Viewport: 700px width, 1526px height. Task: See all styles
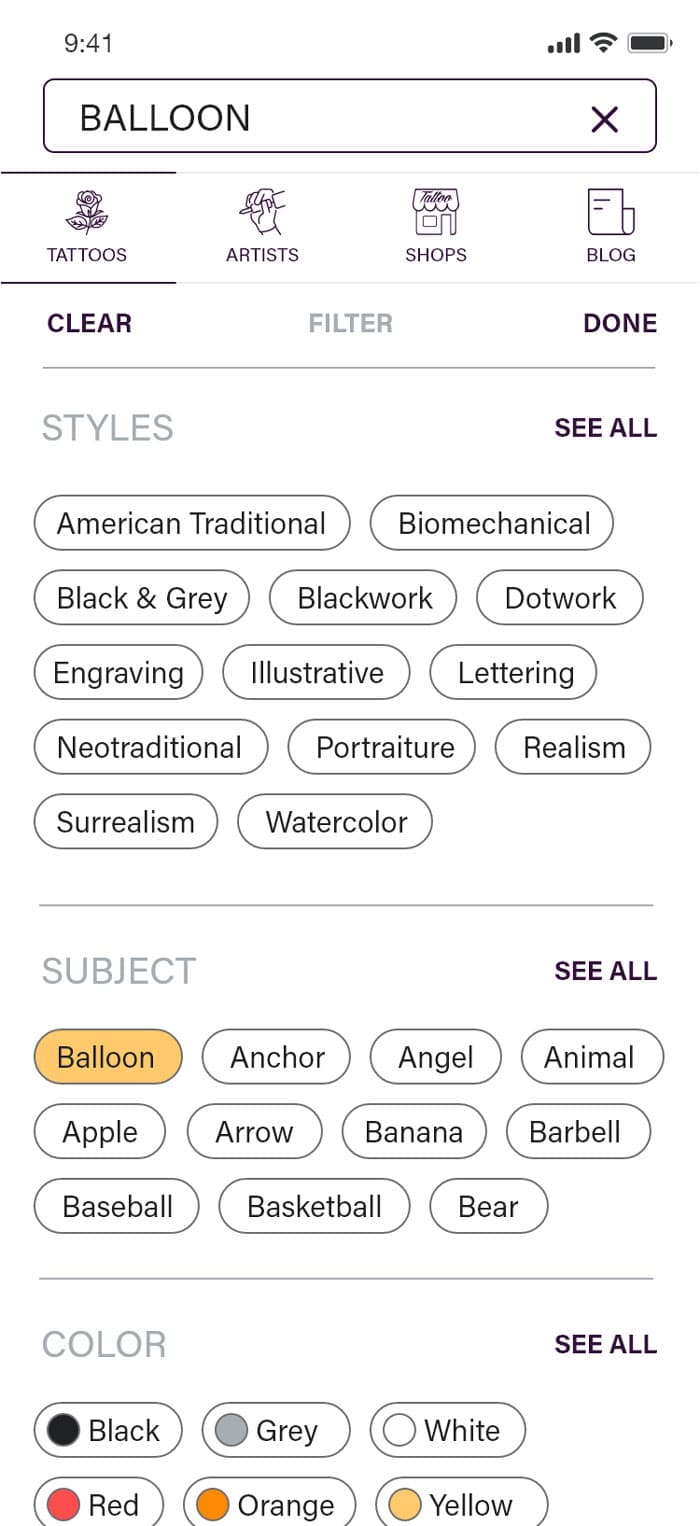(606, 428)
